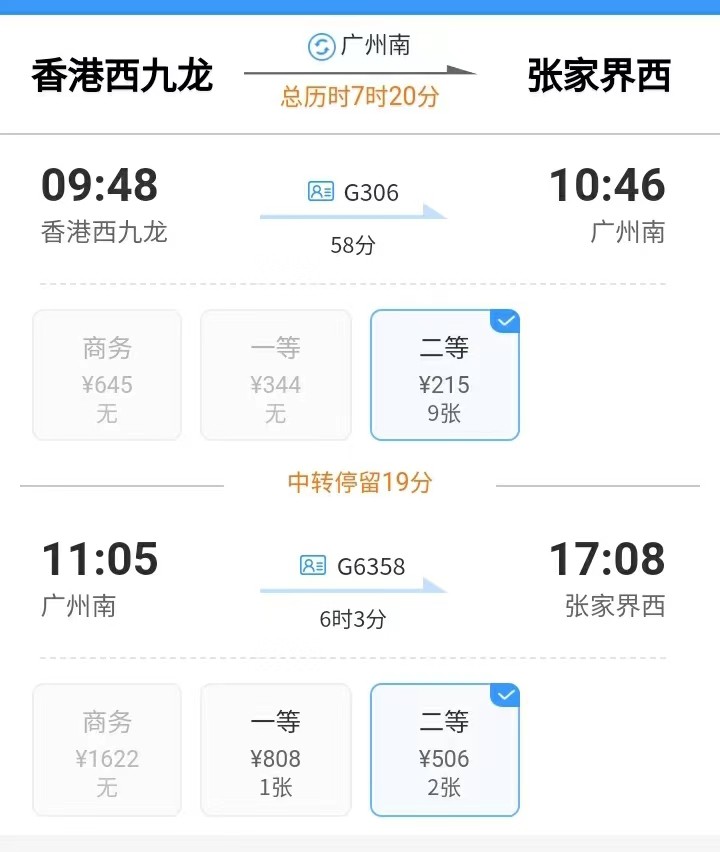The height and width of the screenshot is (852, 720).
Task: Select 二等 seat at ¥215 for G306
Action: click(x=445, y=375)
